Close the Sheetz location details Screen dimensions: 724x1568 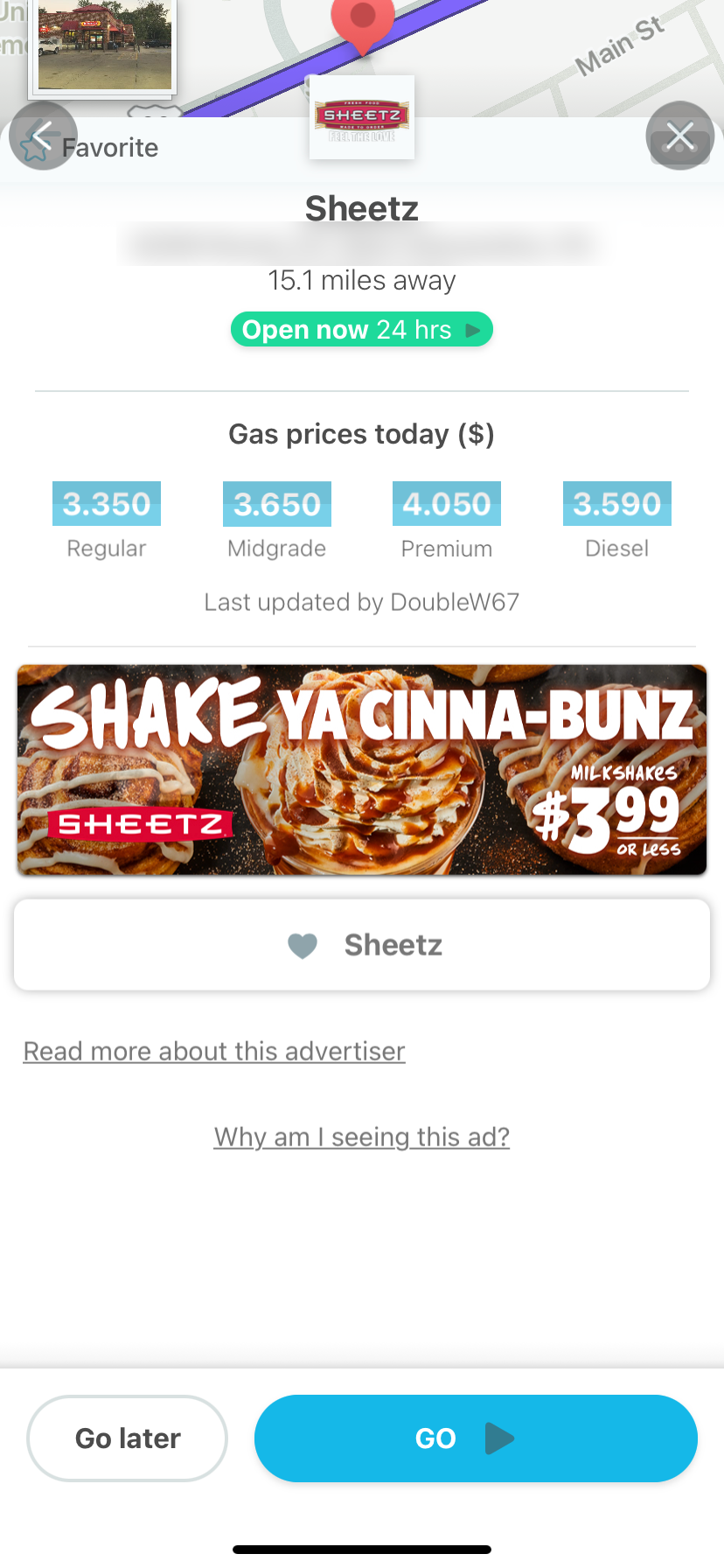coord(679,136)
